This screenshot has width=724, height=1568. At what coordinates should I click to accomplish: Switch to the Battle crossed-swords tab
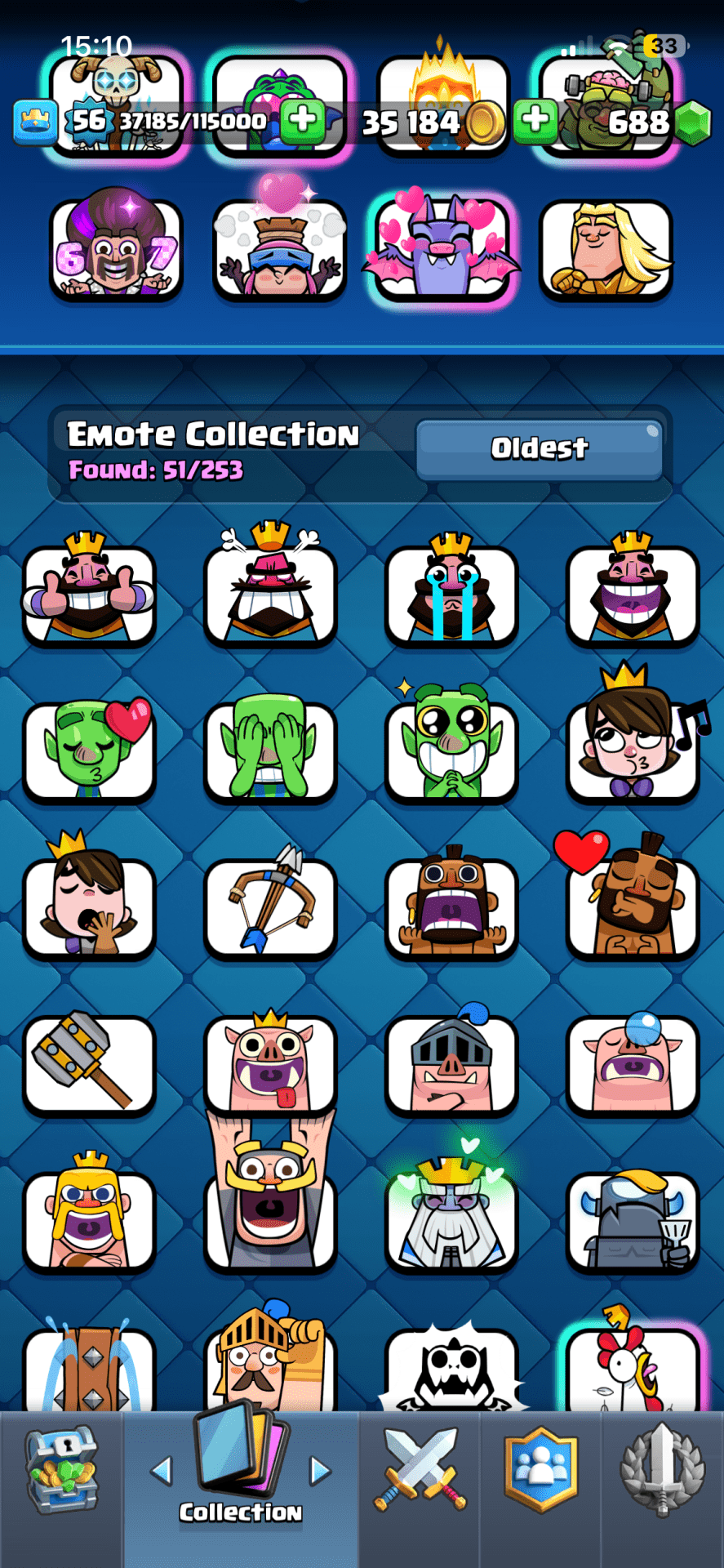tap(420, 1470)
